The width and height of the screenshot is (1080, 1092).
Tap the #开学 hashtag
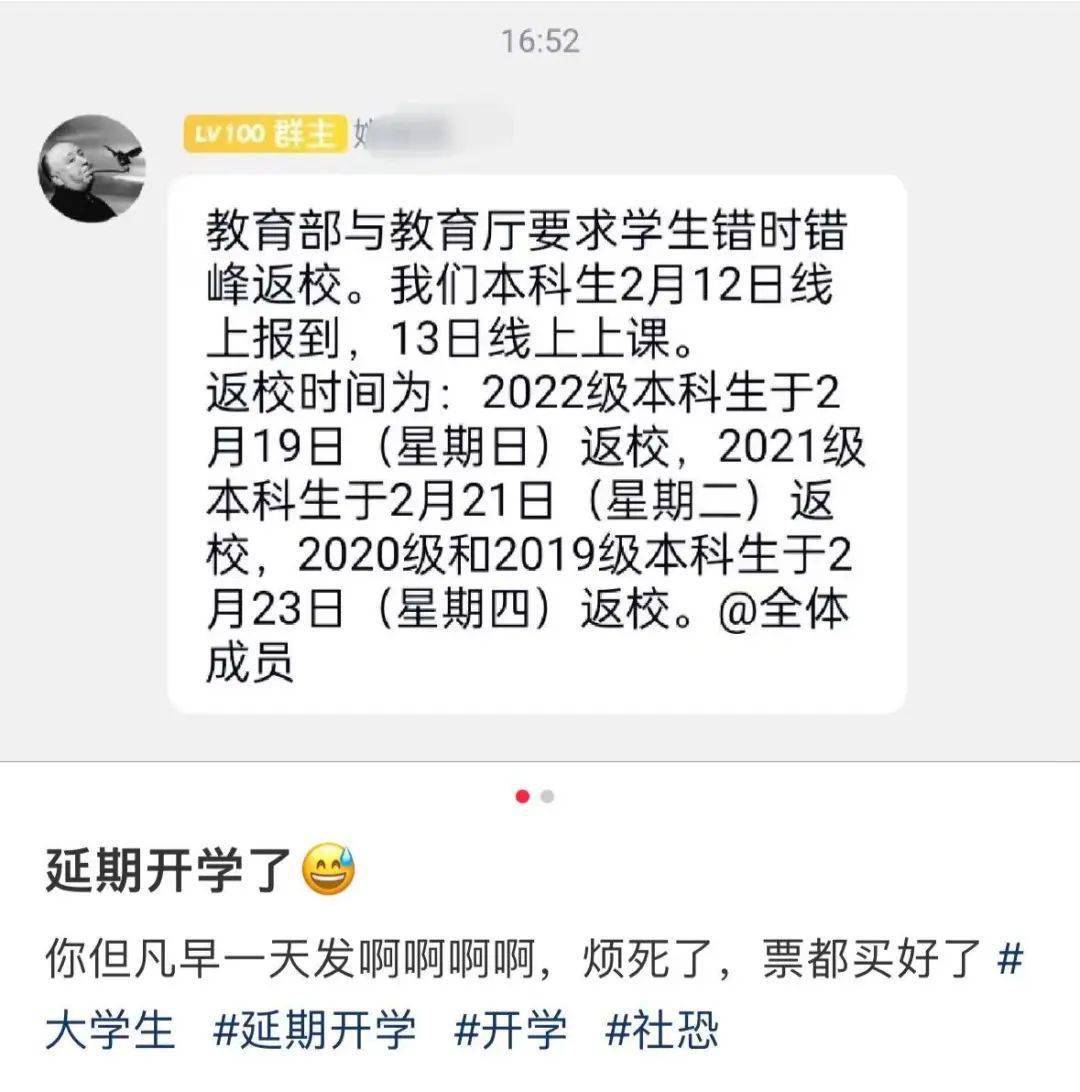click(510, 1030)
